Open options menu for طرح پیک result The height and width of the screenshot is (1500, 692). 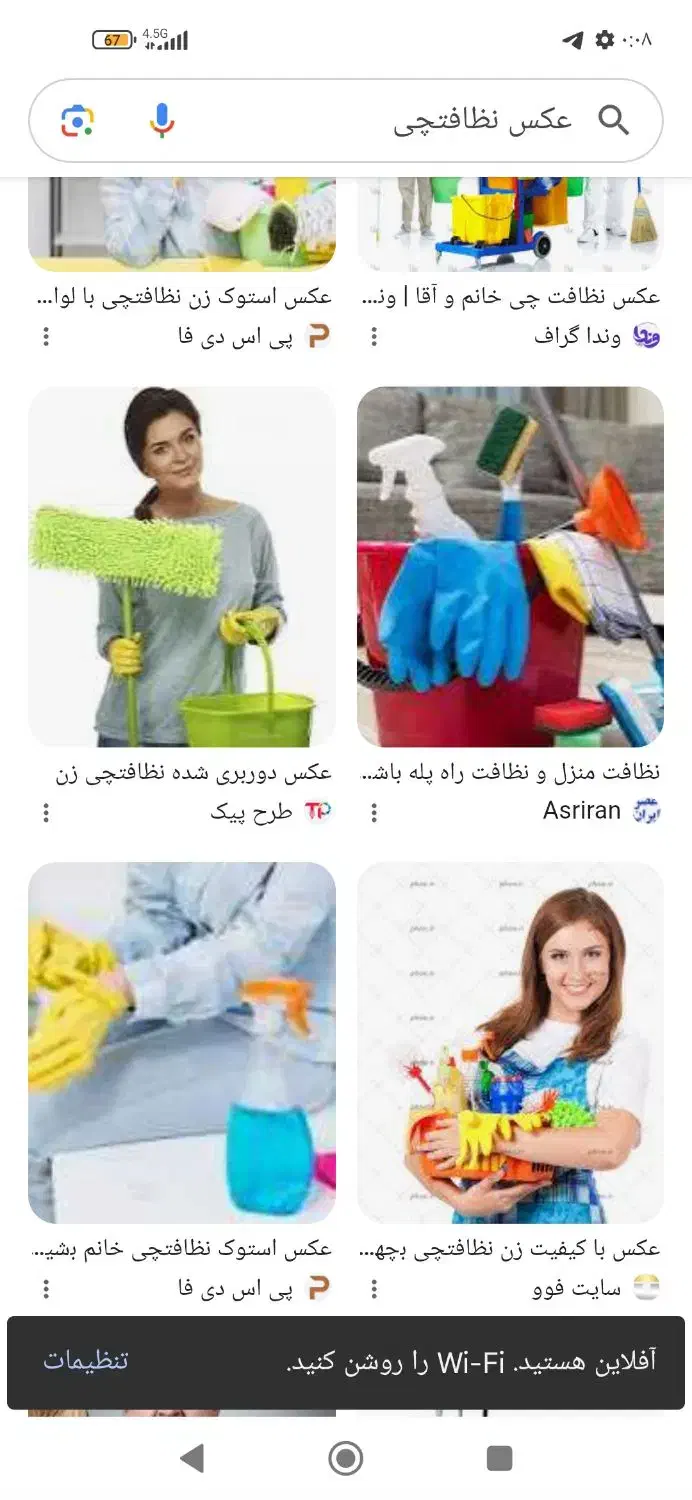pyautogui.click(x=46, y=813)
